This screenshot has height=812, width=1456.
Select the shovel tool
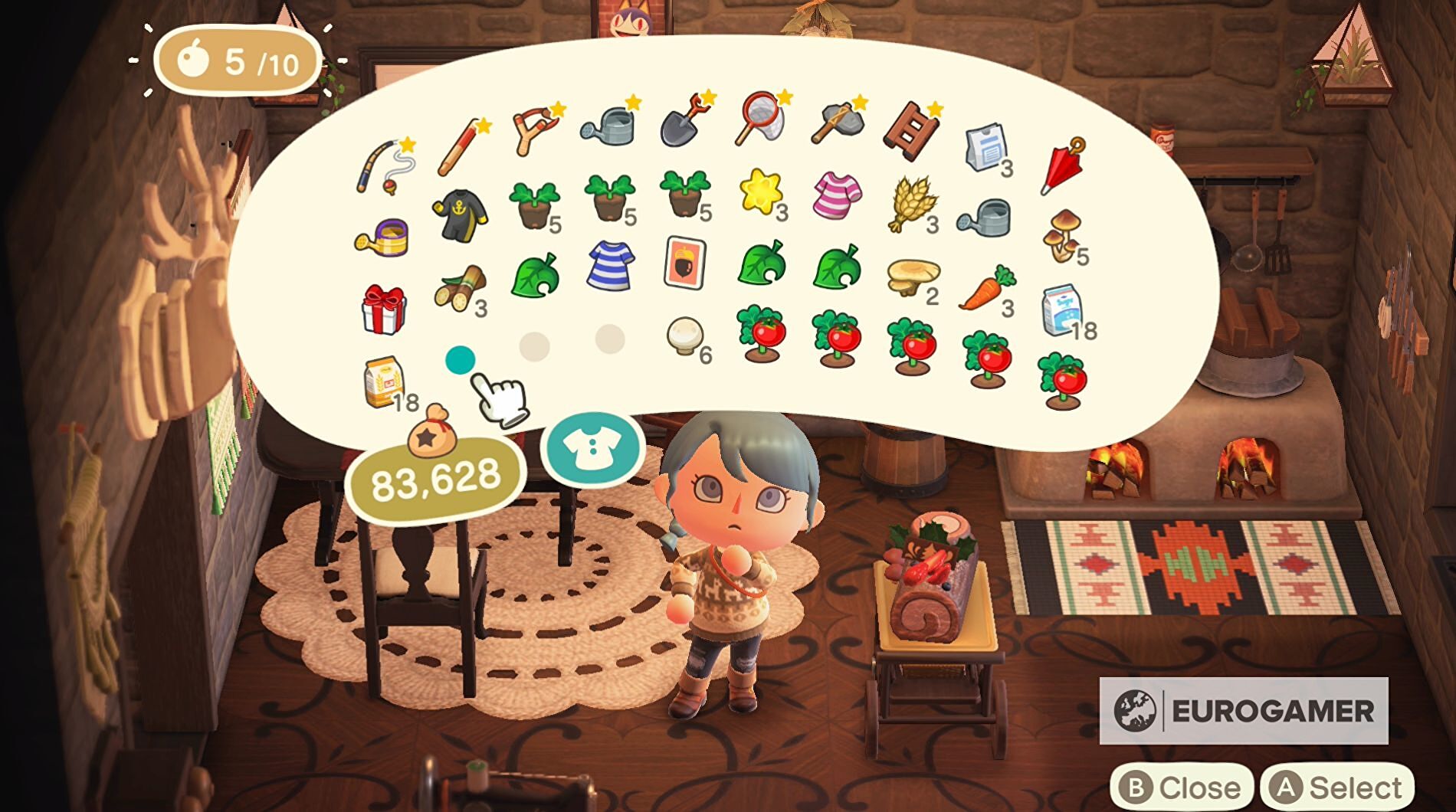[683, 121]
